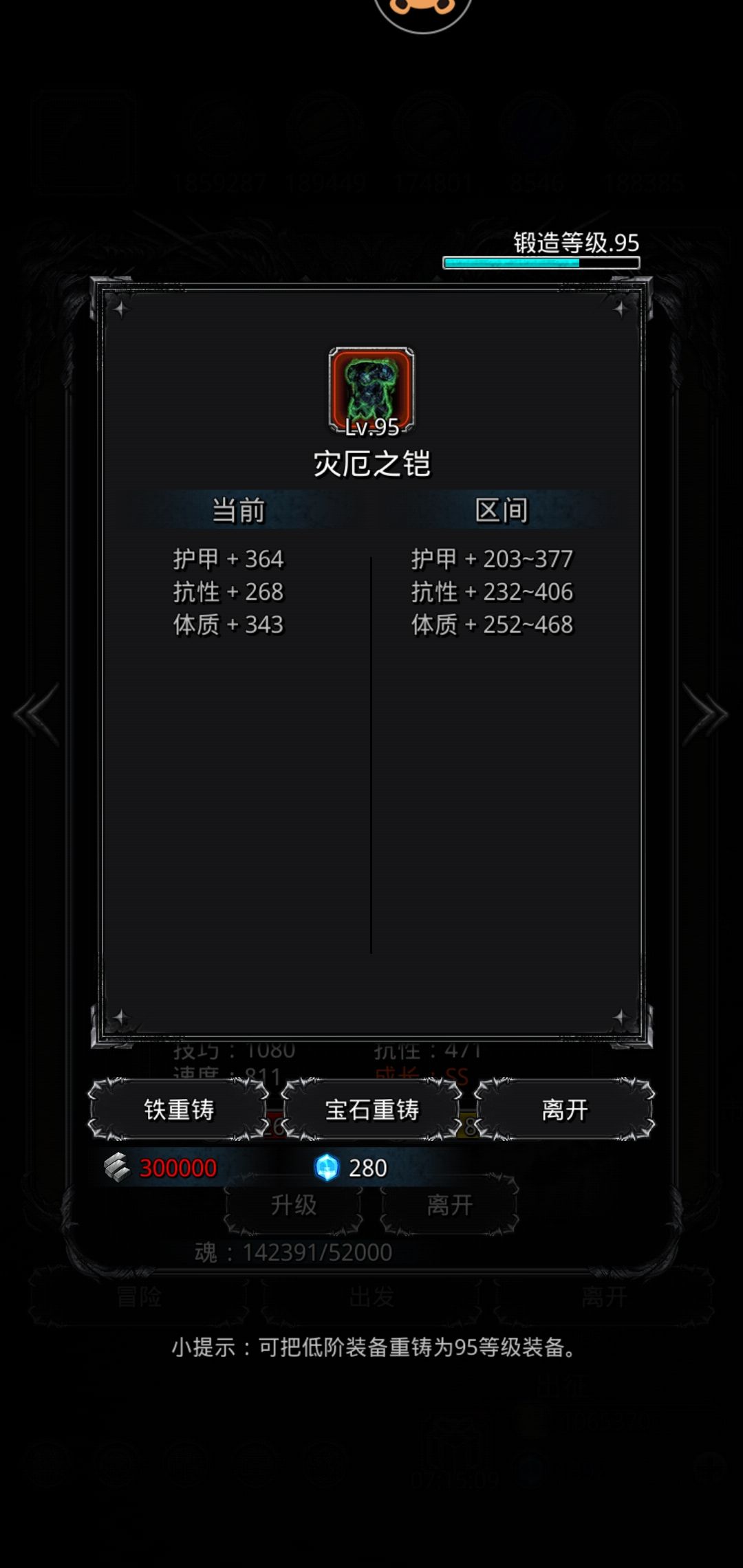Choose 宝石重铸 (gem reforge)
The image size is (743, 1568).
pos(371,1109)
